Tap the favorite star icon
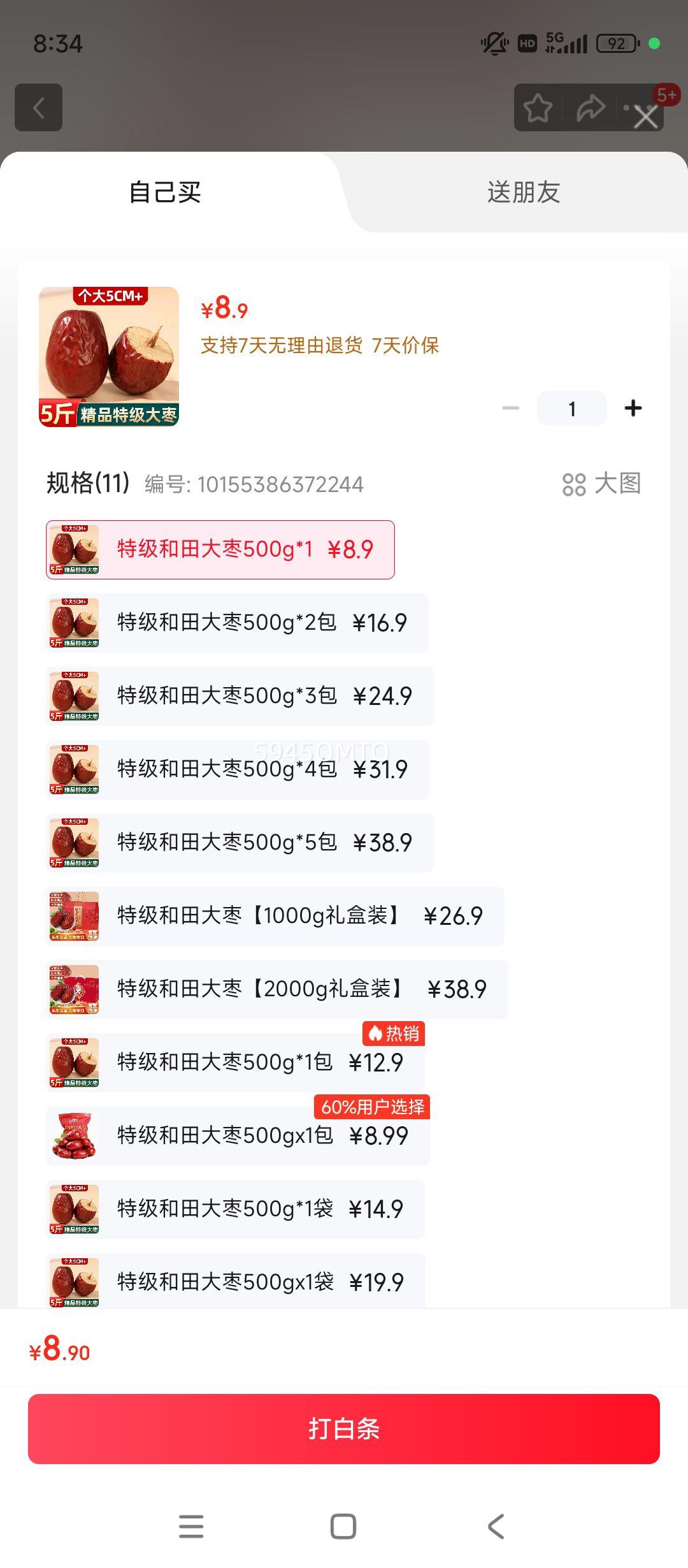 537,107
